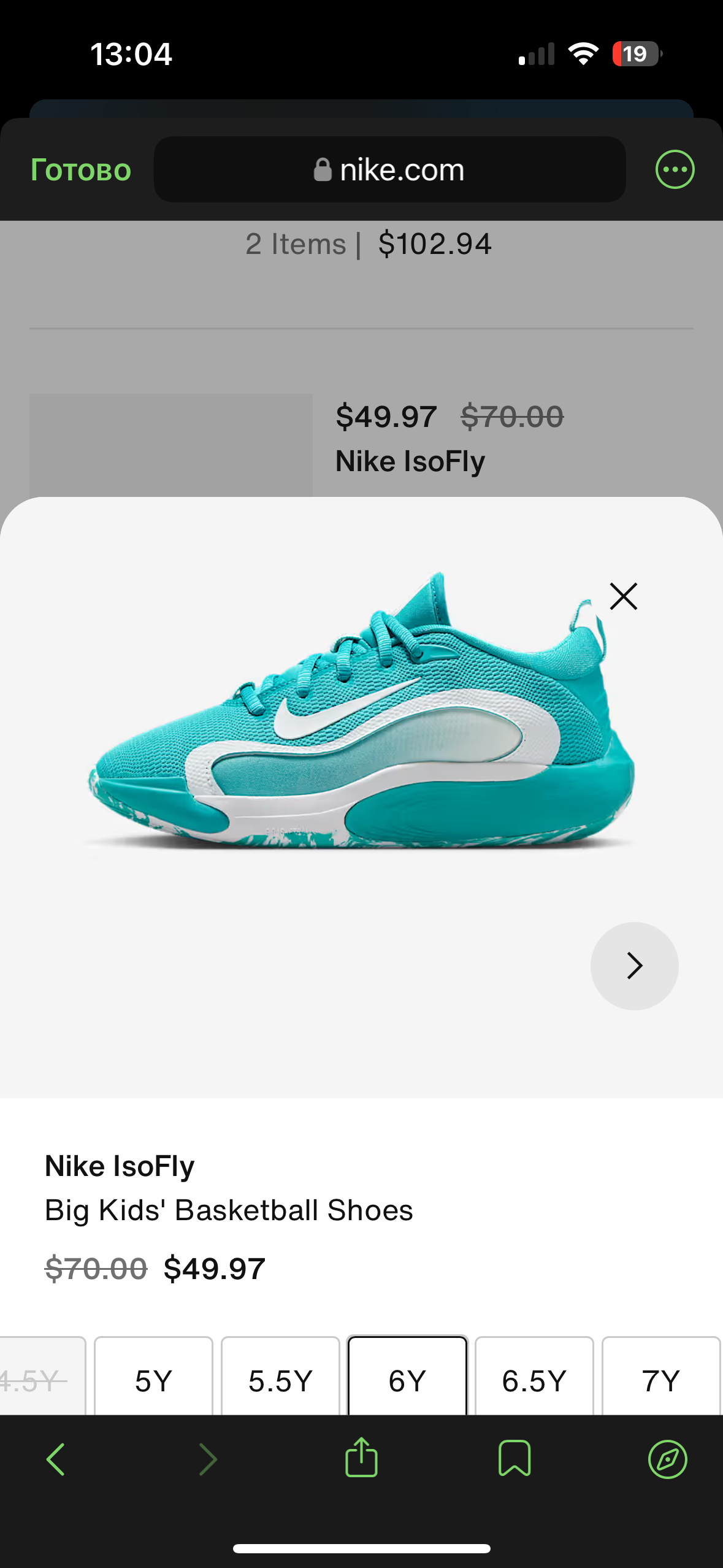Show the next shoe photo

tap(634, 966)
